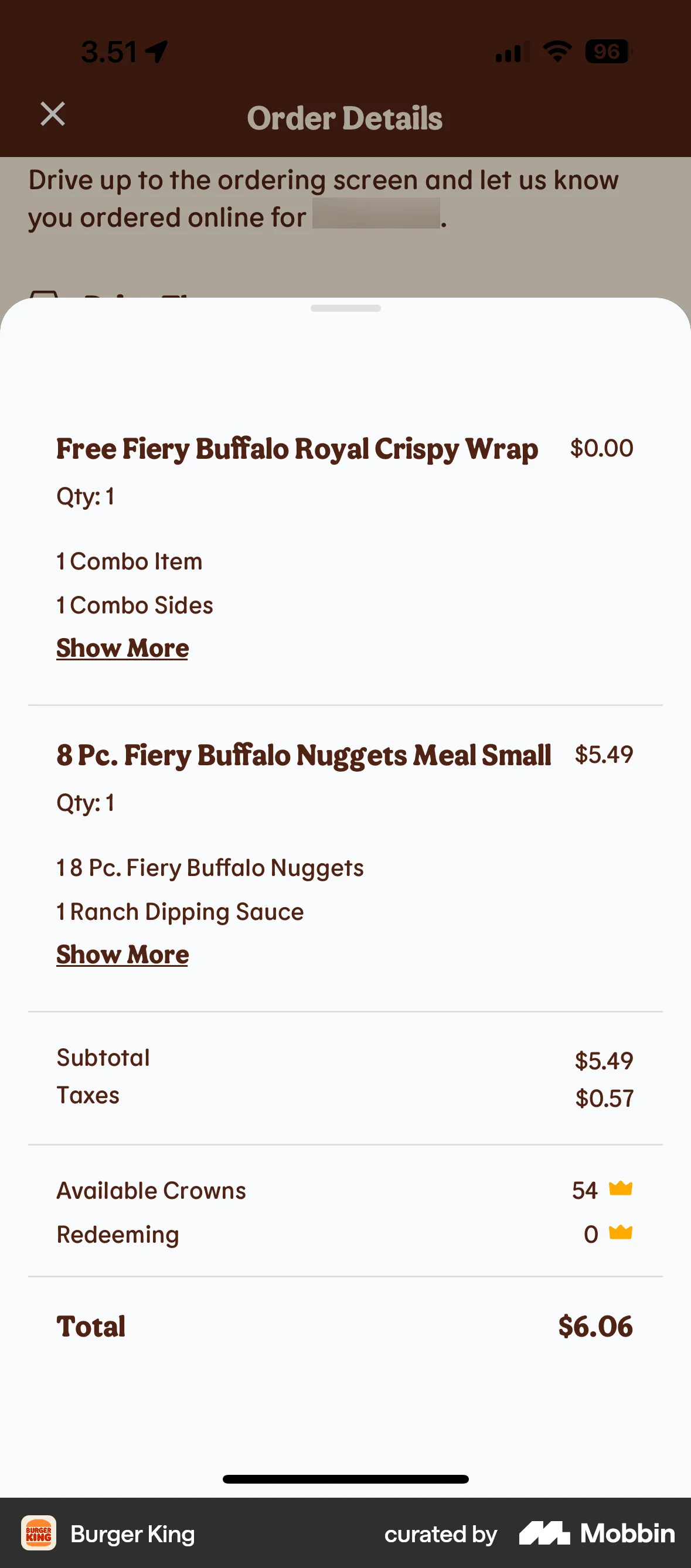This screenshot has height=1568, width=691.
Task: Expand Show More under the Nuggets Meal
Action: 121,954
